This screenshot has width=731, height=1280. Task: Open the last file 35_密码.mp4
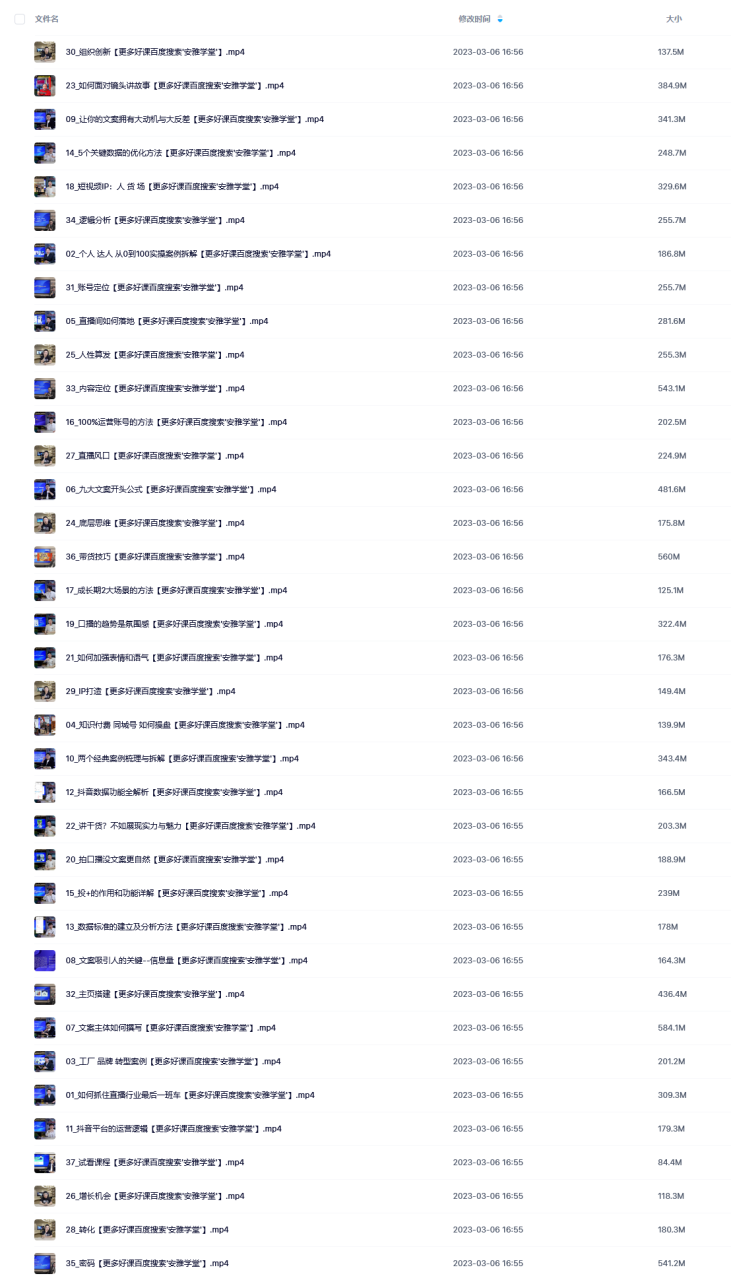[147, 1263]
